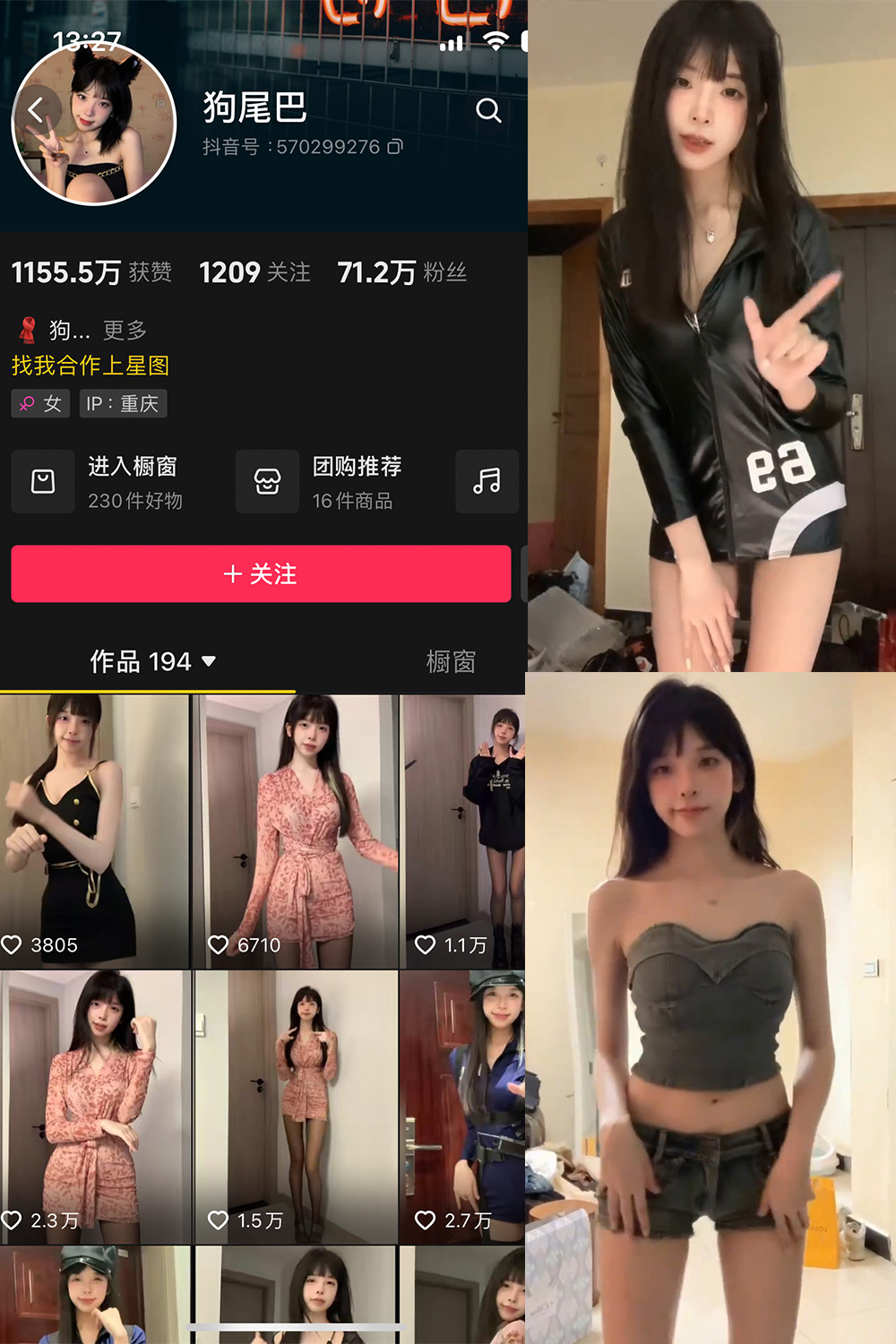Tap the search icon on the profile
896x1344 pixels.
489,111
